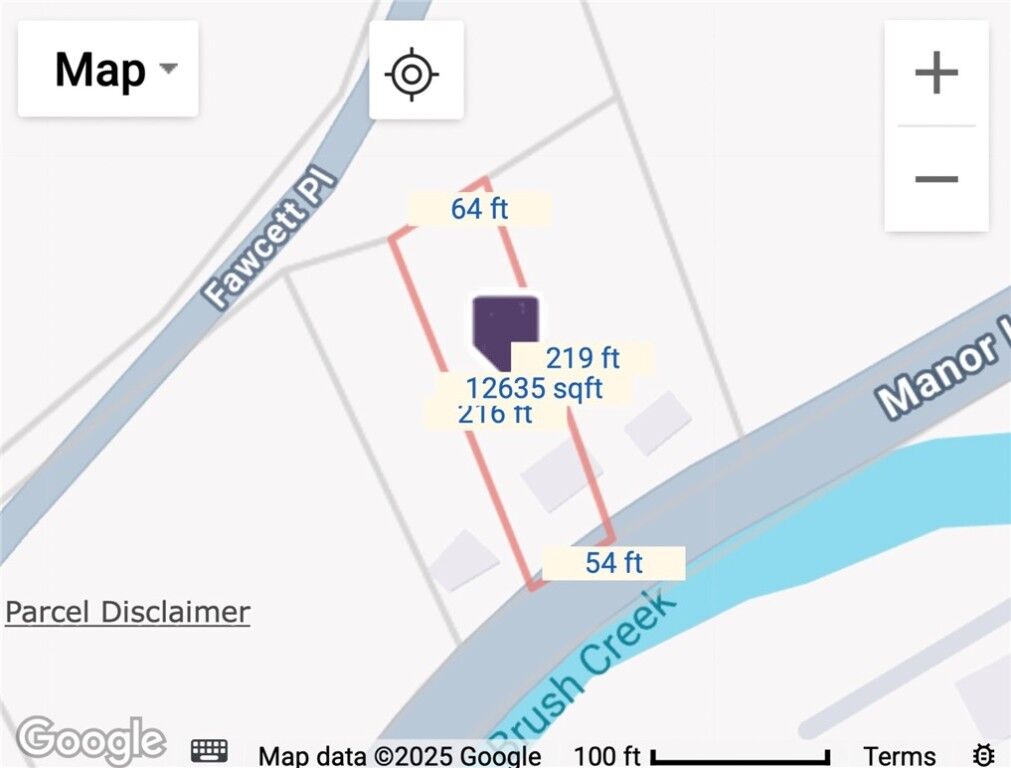The image size is (1011, 768).
Task: Center map on my current location
Action: [415, 73]
